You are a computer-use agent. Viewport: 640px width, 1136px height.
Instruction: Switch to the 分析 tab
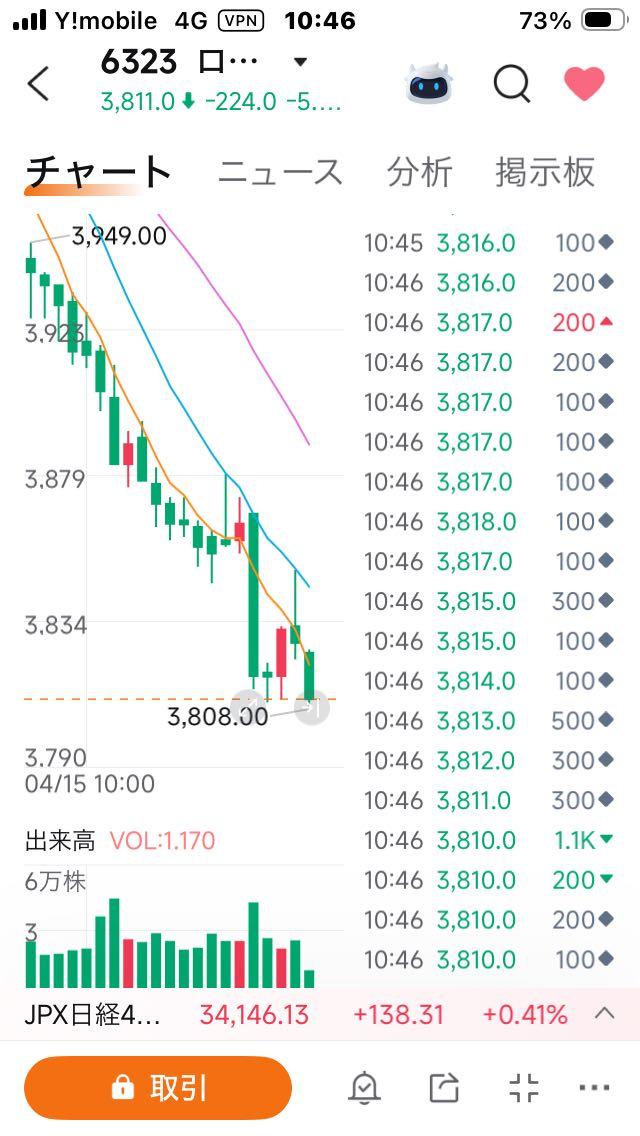420,172
